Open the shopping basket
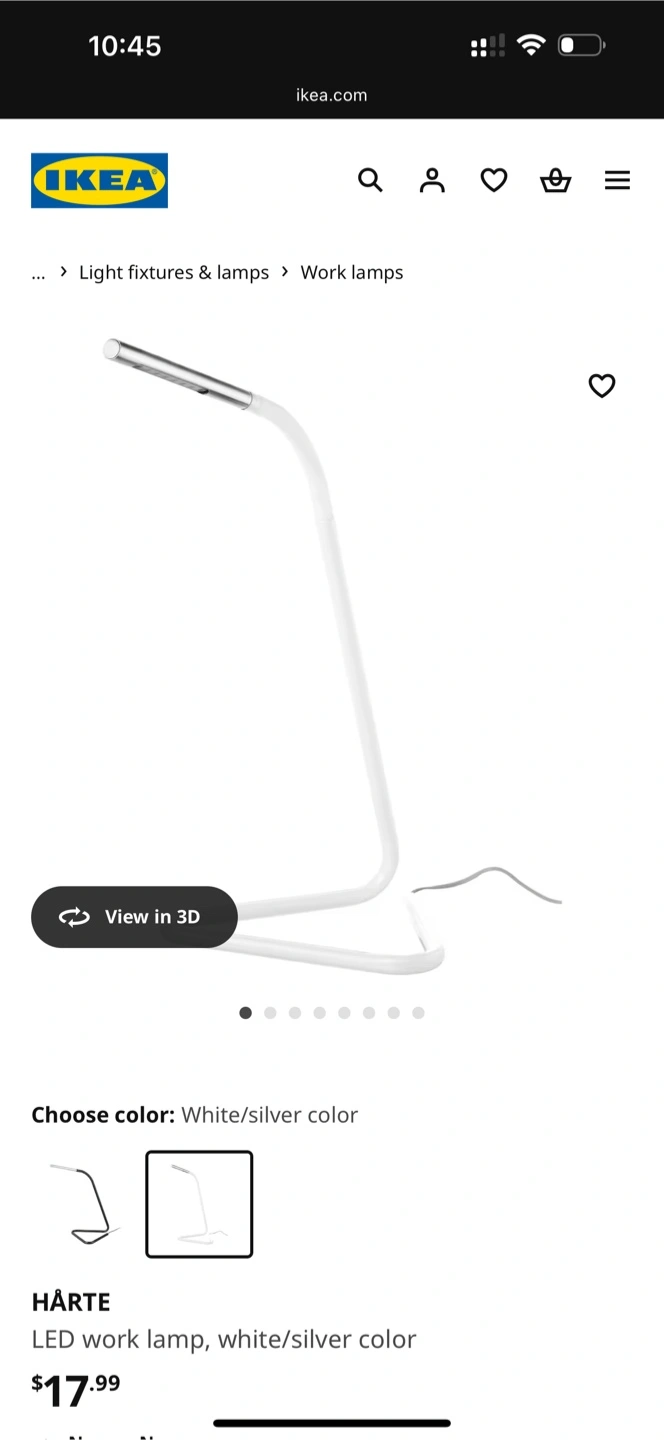This screenshot has width=664, height=1440. point(555,180)
